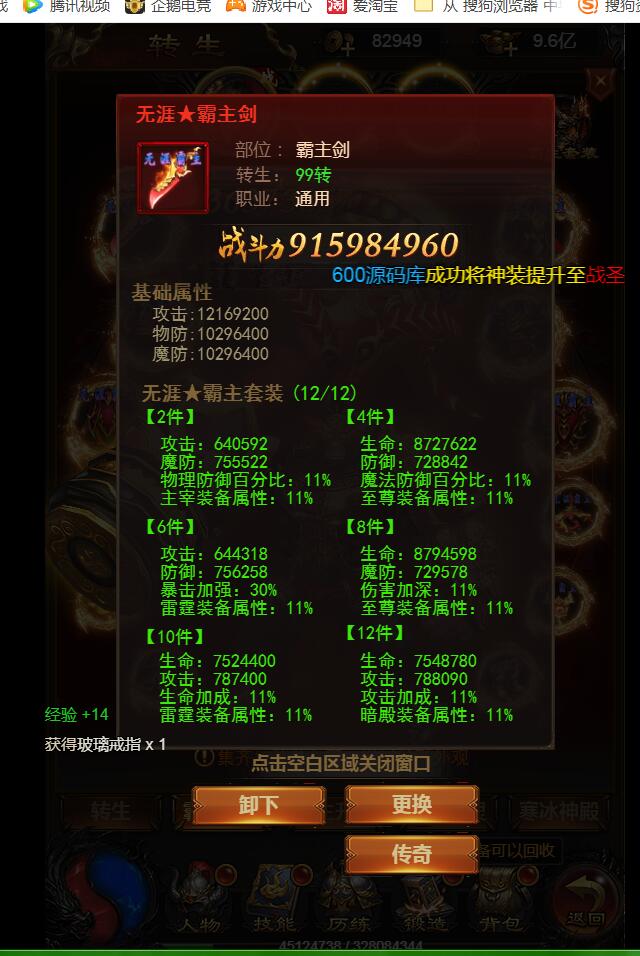Viewport: 640px width, 956px height.
Task: Open 爱淘宝 bookmark
Action: (365, 6)
